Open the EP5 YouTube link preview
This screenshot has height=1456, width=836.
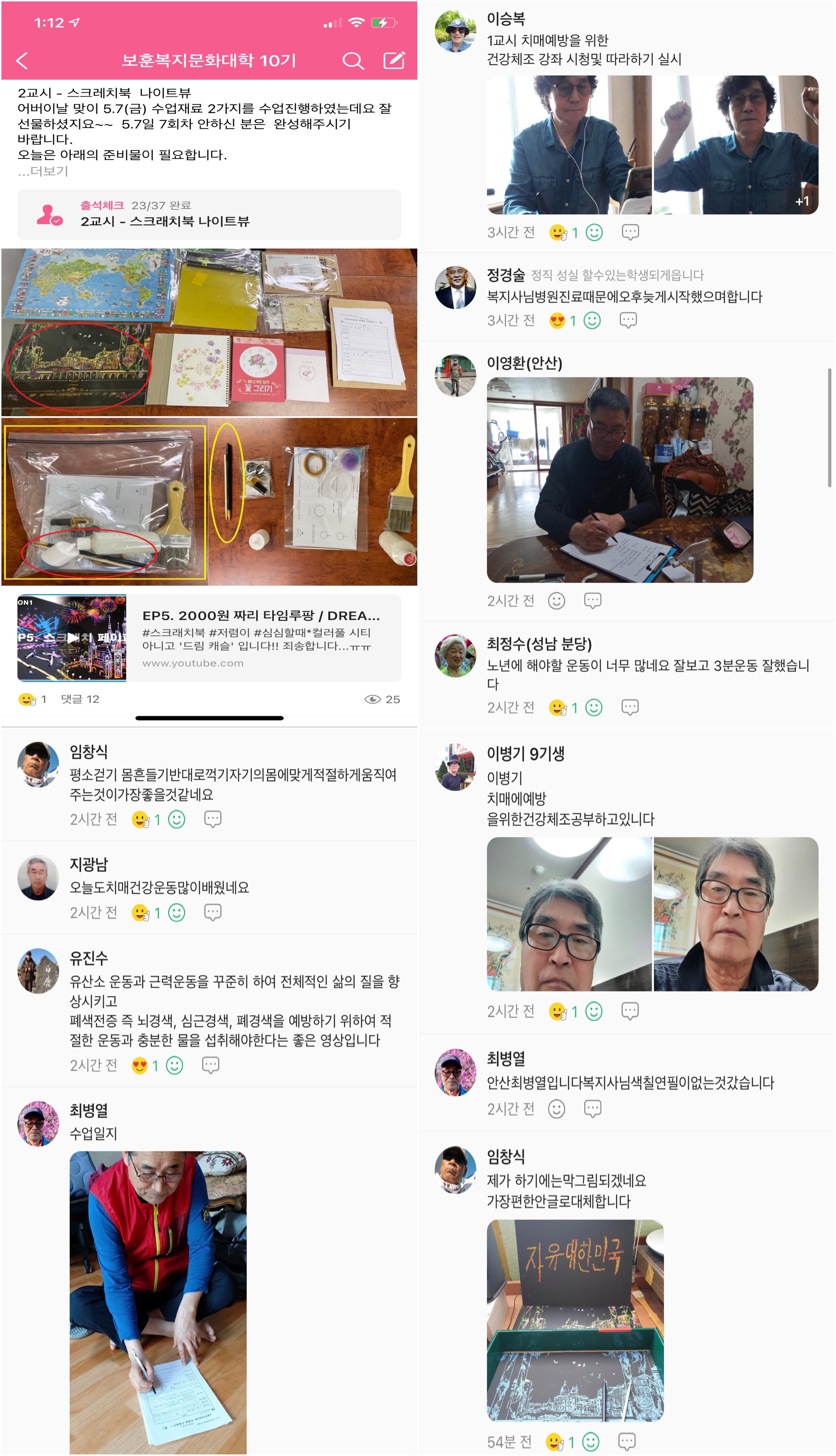pos(209,637)
